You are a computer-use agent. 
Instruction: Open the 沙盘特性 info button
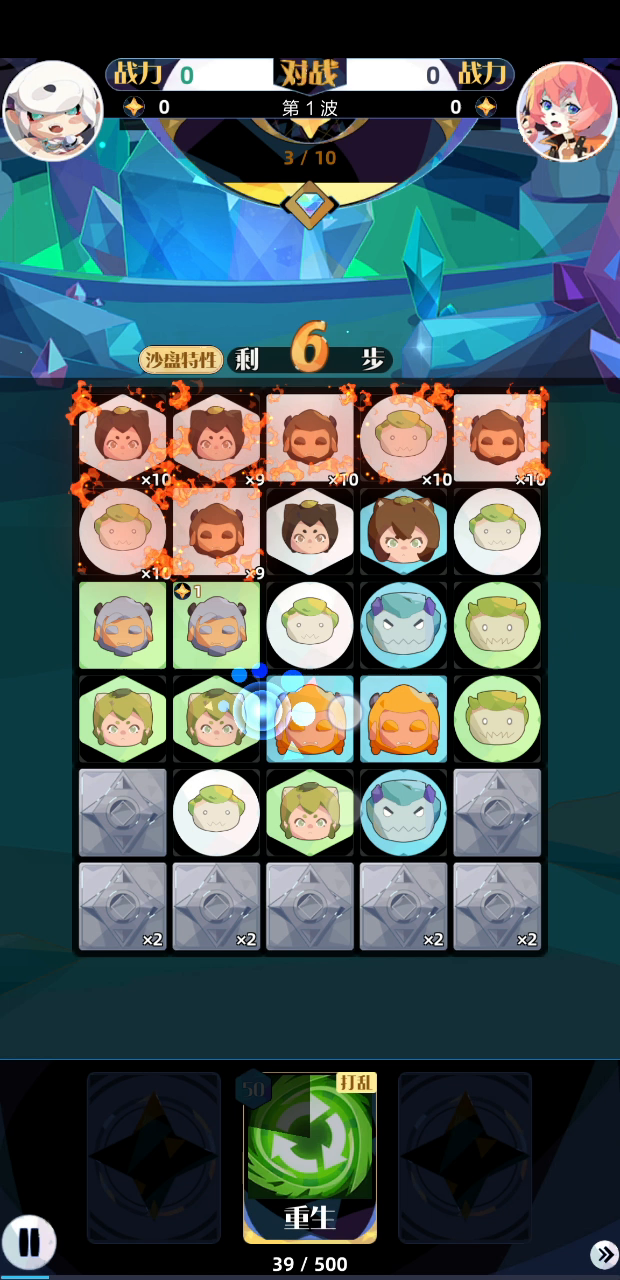(181, 360)
